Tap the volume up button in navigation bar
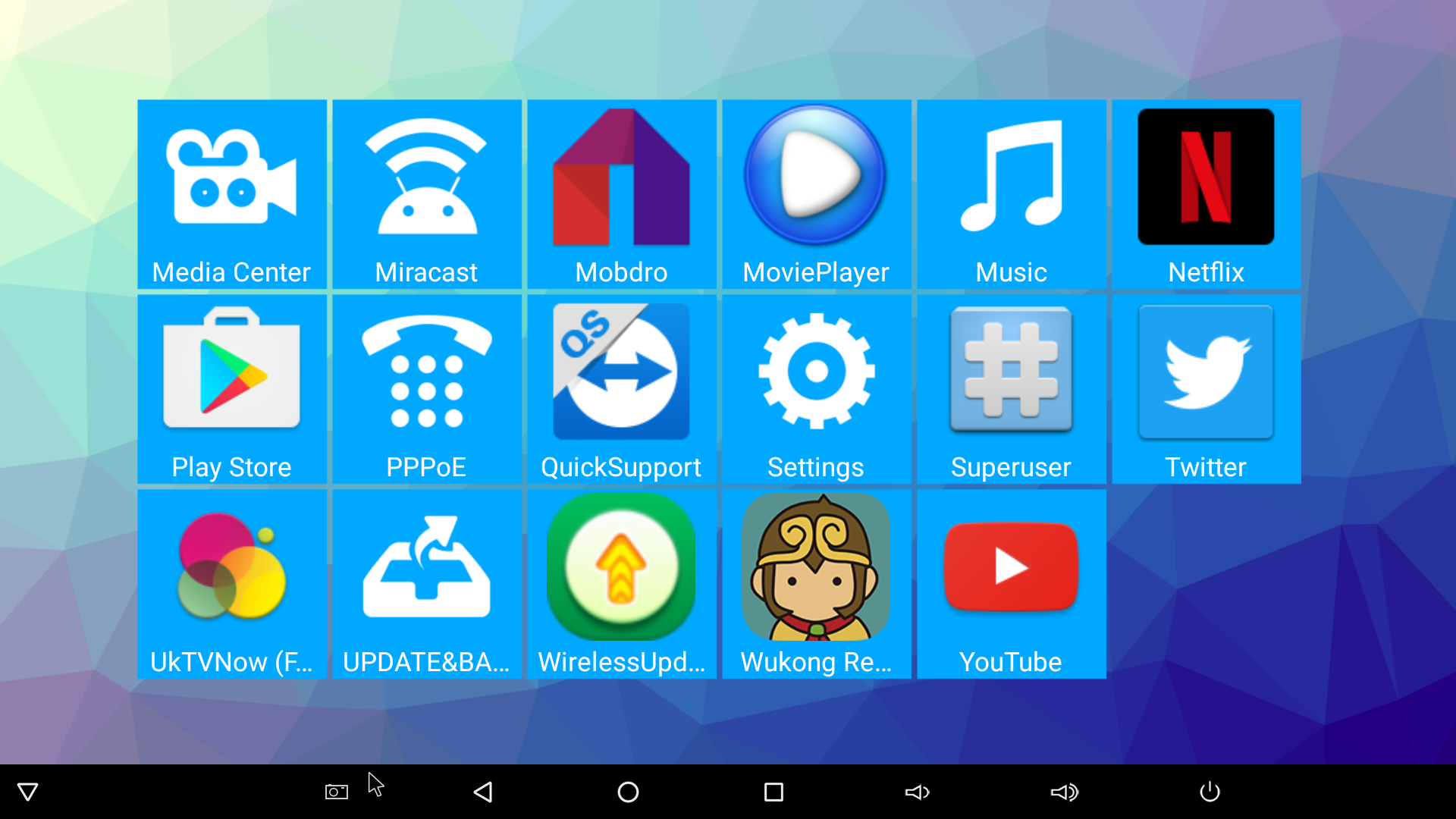Screen dimensions: 1456x819 point(1064,792)
